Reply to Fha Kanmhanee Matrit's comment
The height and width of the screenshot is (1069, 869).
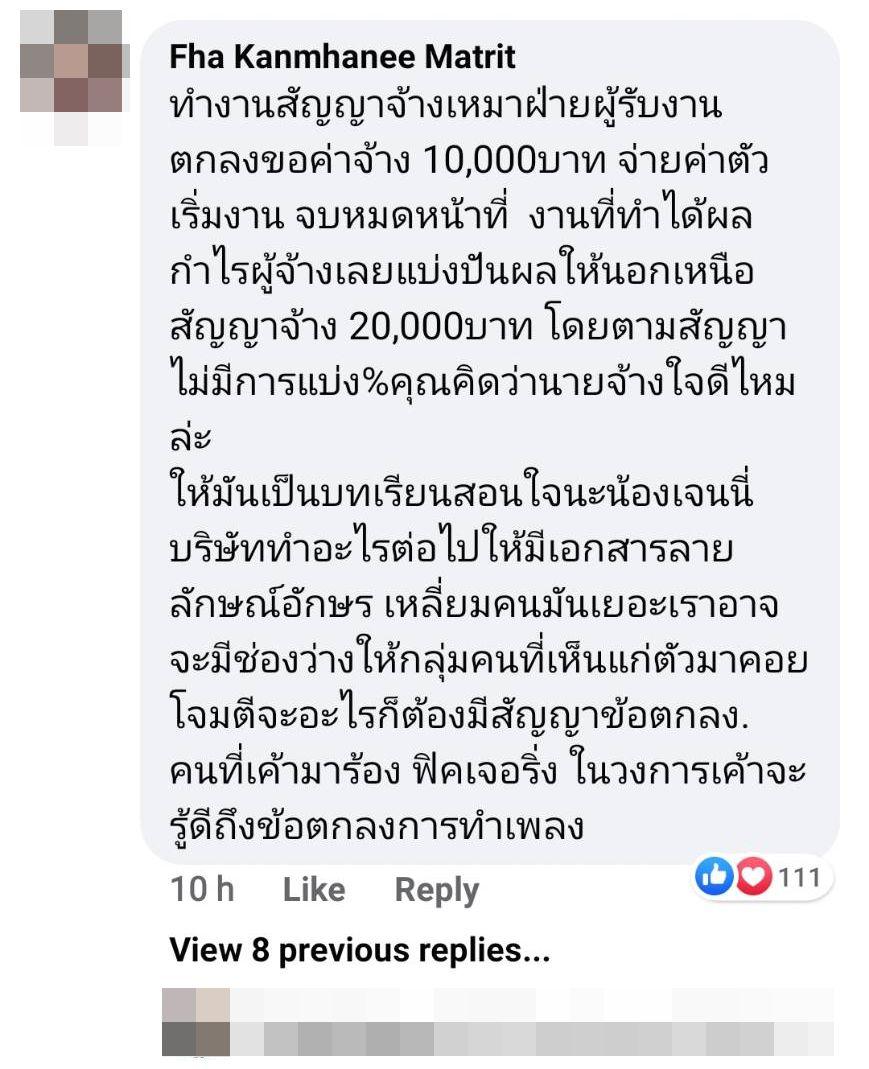436,889
